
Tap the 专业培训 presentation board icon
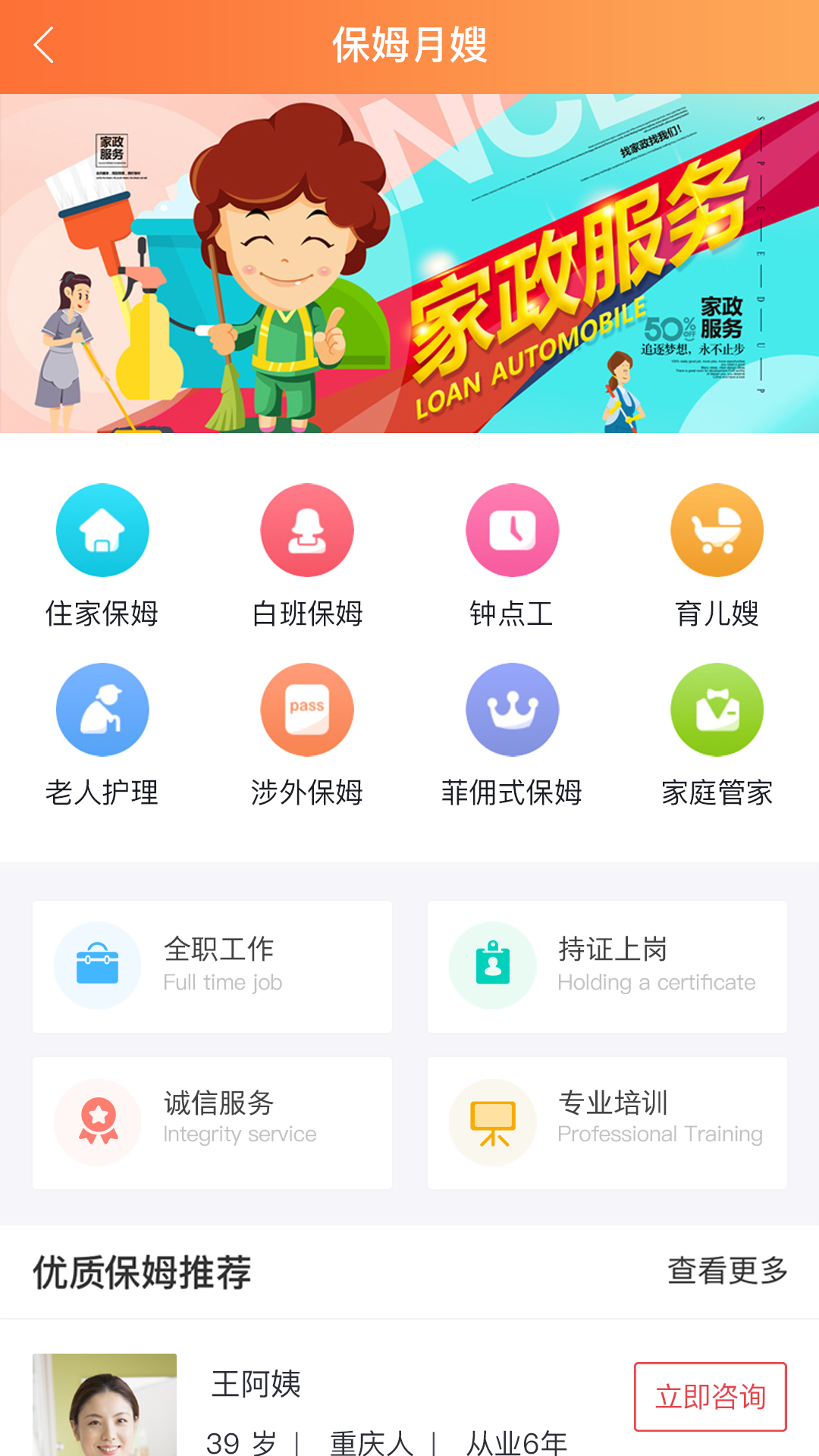coord(493,1121)
